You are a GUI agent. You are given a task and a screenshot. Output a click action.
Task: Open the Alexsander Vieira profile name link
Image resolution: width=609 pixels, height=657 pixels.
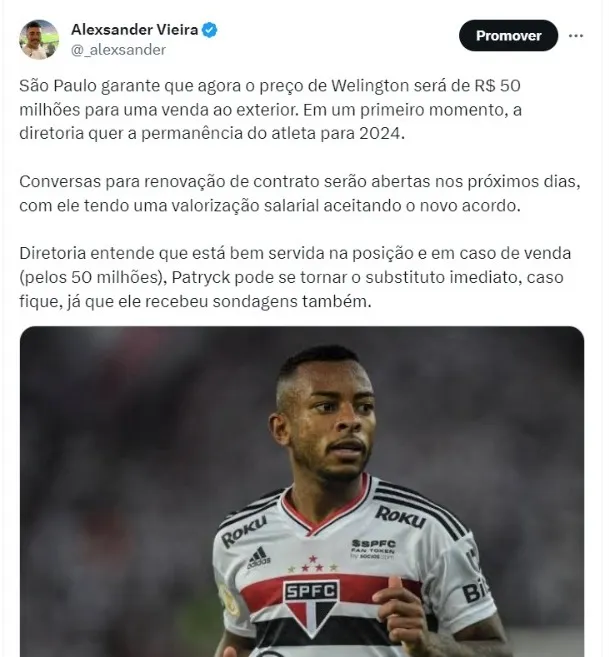pyautogui.click(x=133, y=29)
